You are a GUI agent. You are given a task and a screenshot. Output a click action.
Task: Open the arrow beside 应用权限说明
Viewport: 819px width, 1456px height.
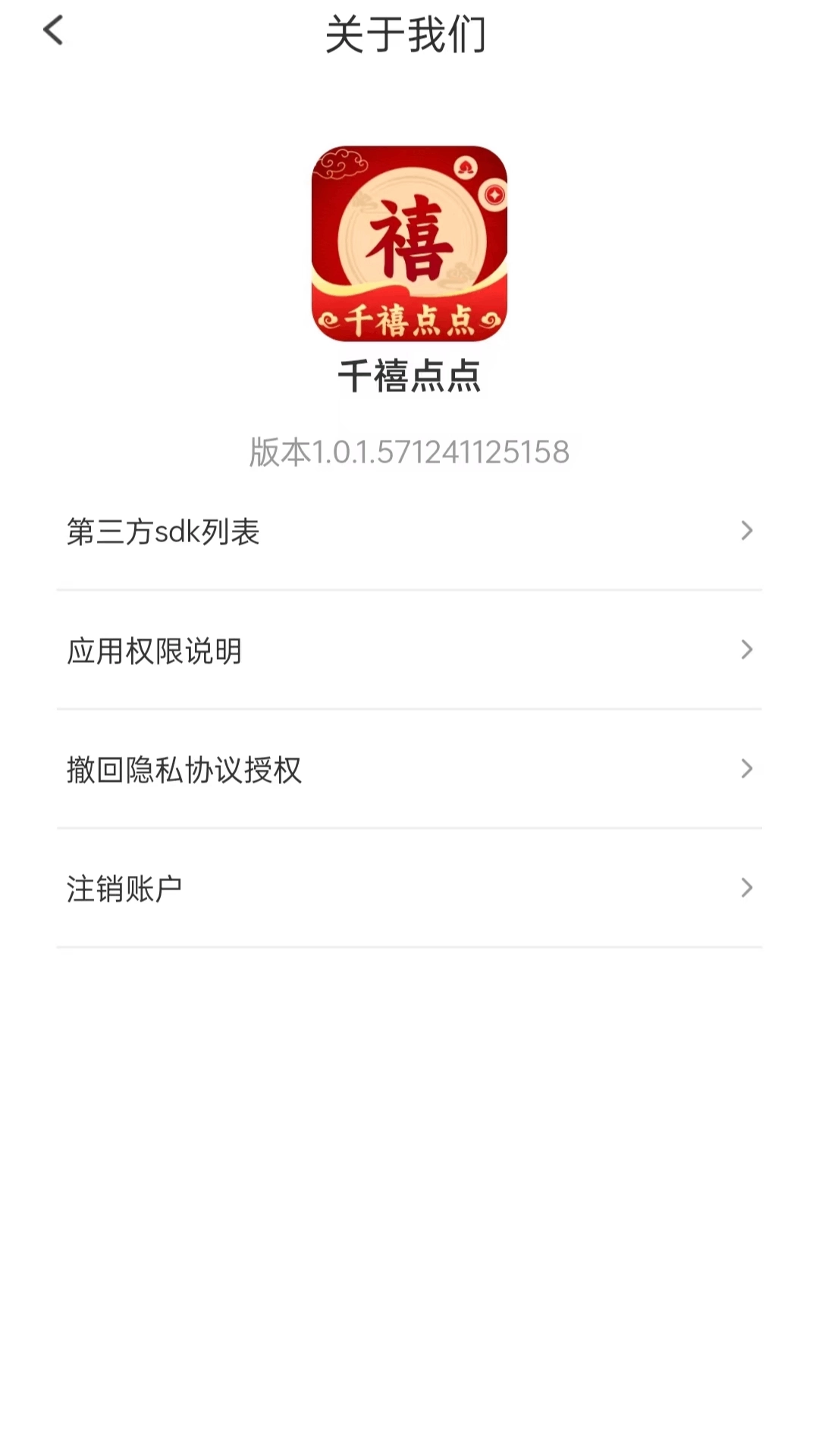click(x=746, y=651)
